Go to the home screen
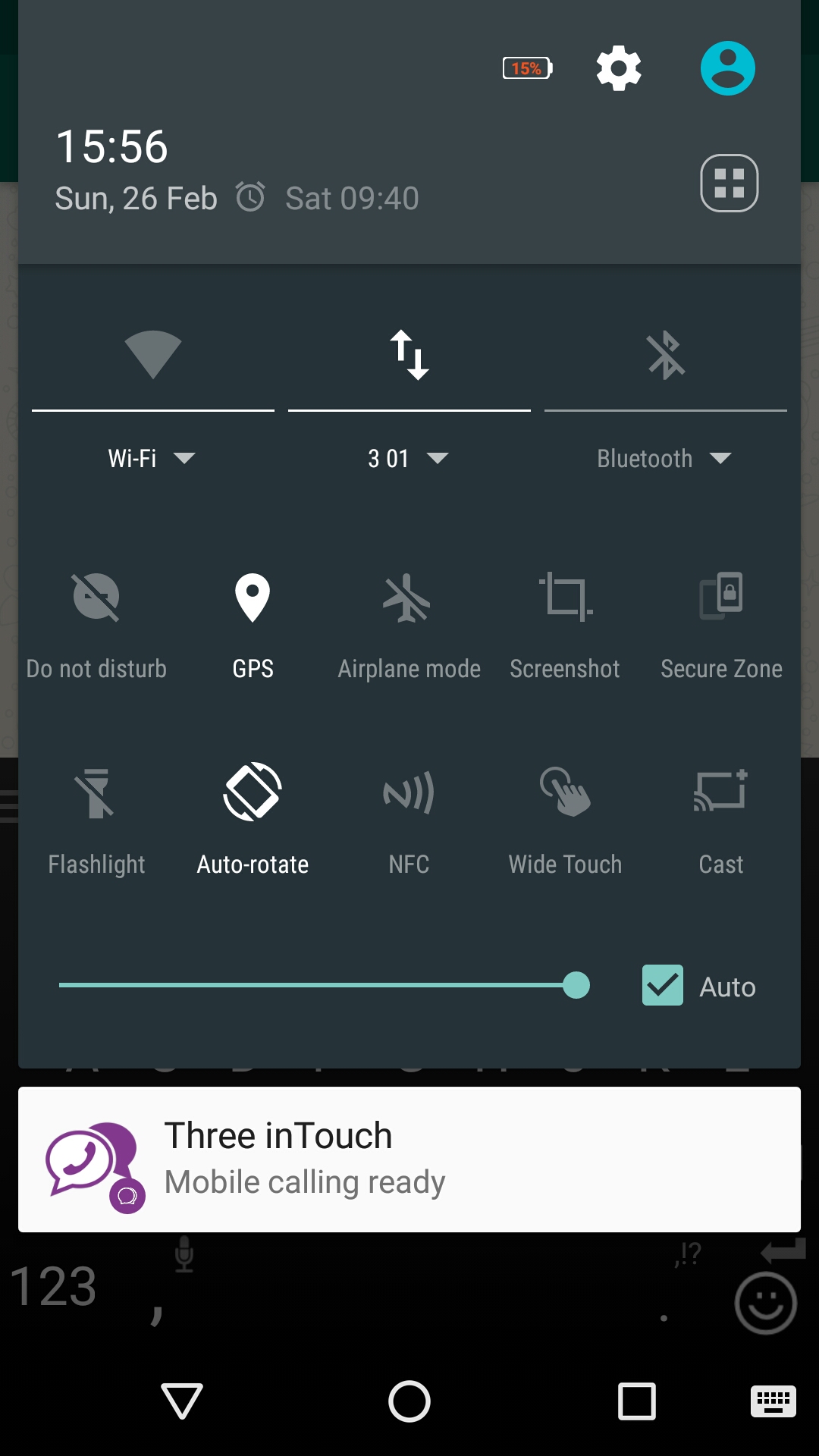This screenshot has height=1456, width=819. 409,1401
